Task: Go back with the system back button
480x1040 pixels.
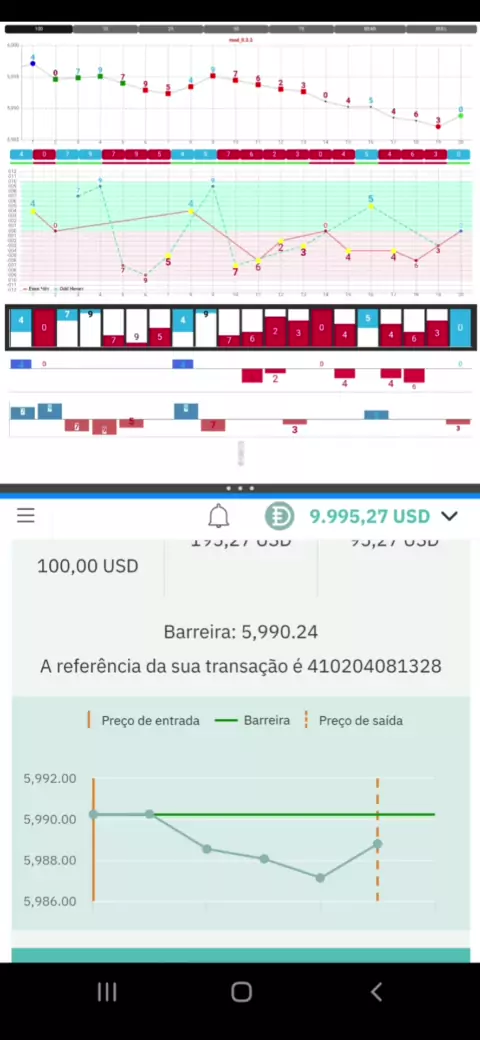Action: 376,992
